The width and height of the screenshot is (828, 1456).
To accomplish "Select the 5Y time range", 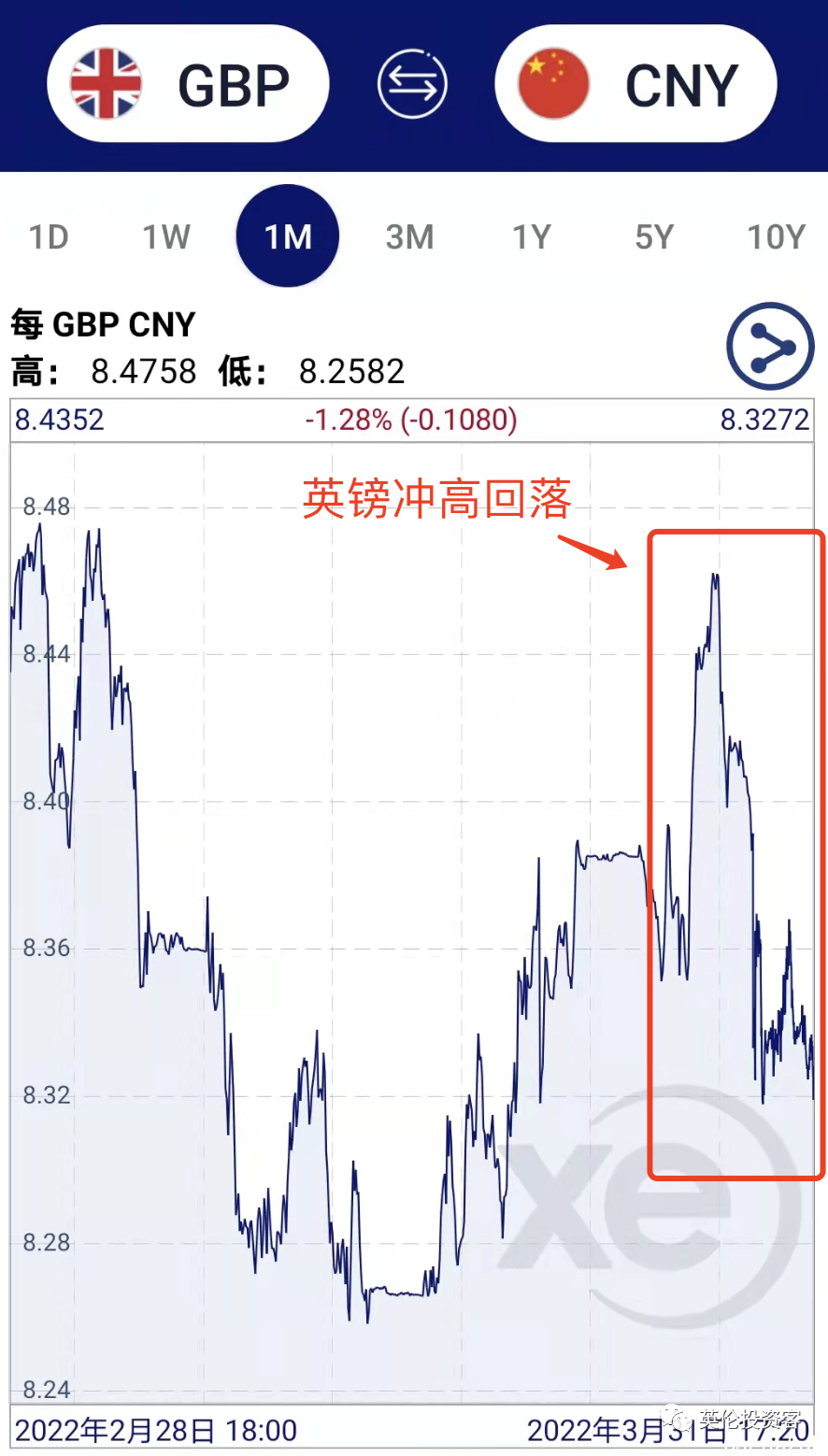I will click(x=654, y=236).
